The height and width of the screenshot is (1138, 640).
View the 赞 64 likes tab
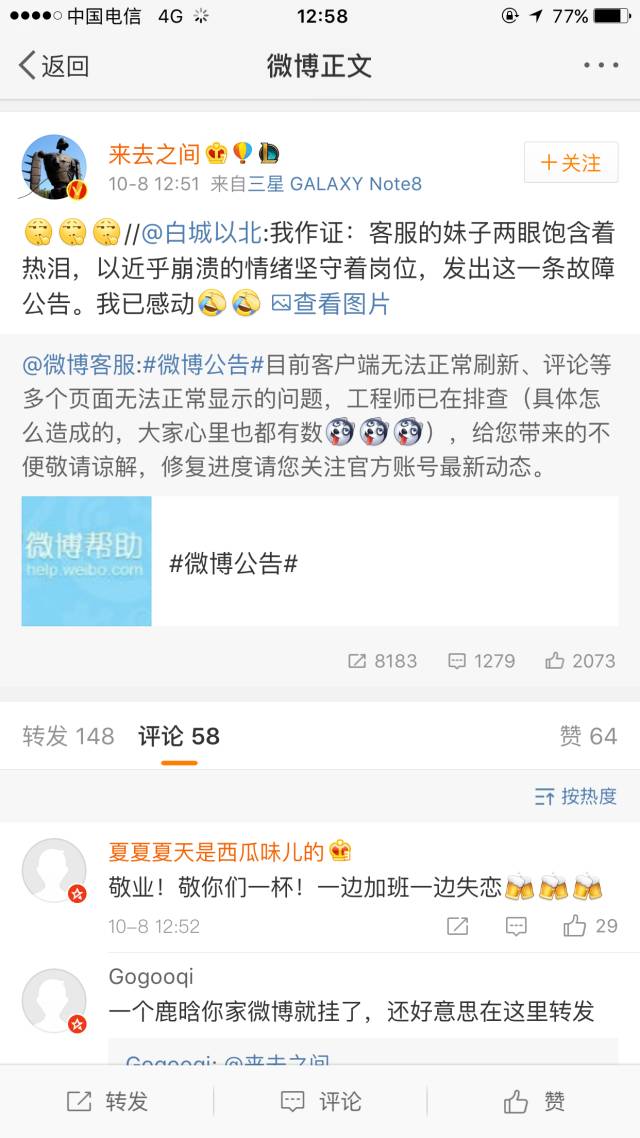pos(588,737)
